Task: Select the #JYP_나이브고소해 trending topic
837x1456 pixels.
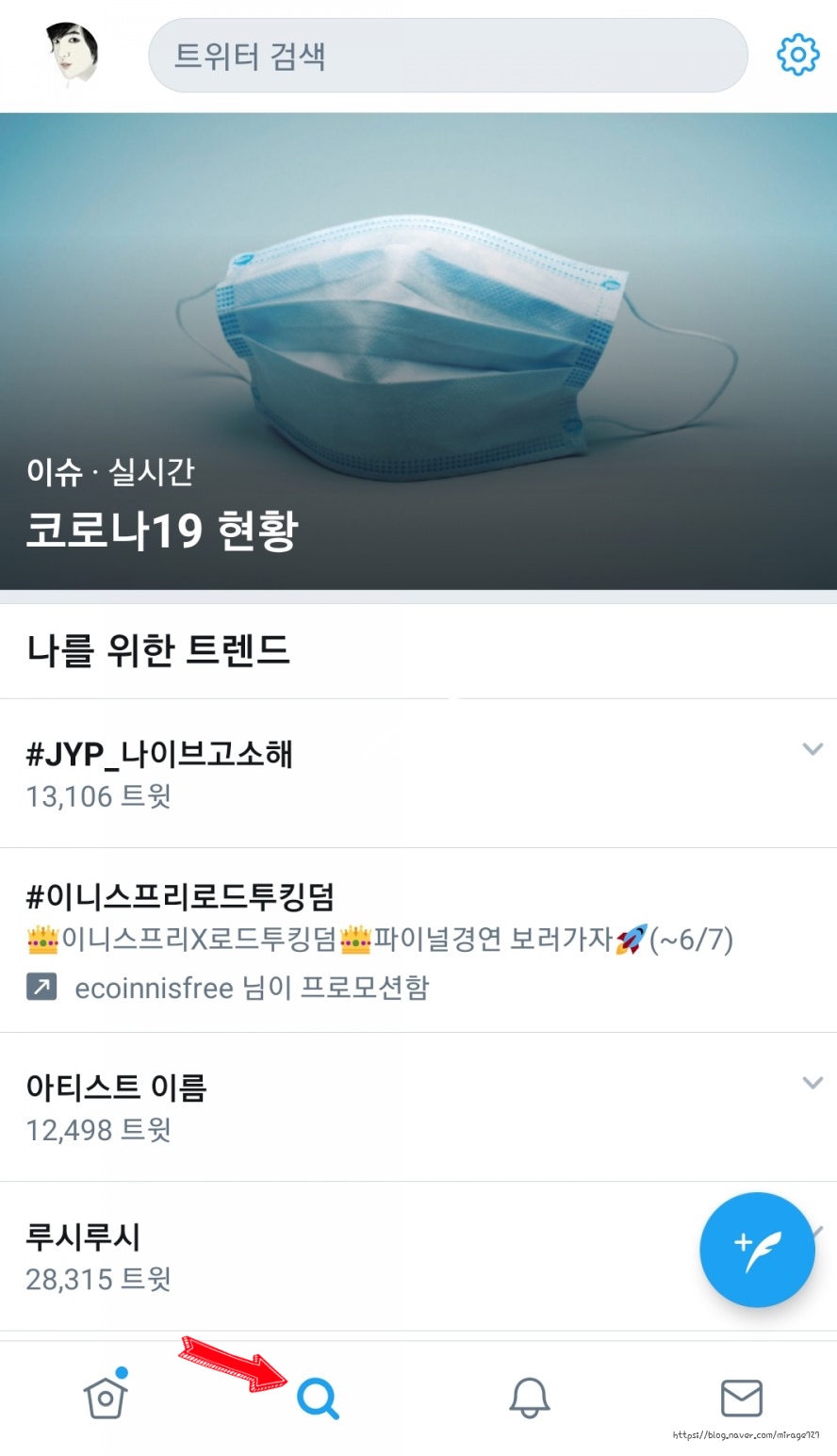Action: click(160, 754)
